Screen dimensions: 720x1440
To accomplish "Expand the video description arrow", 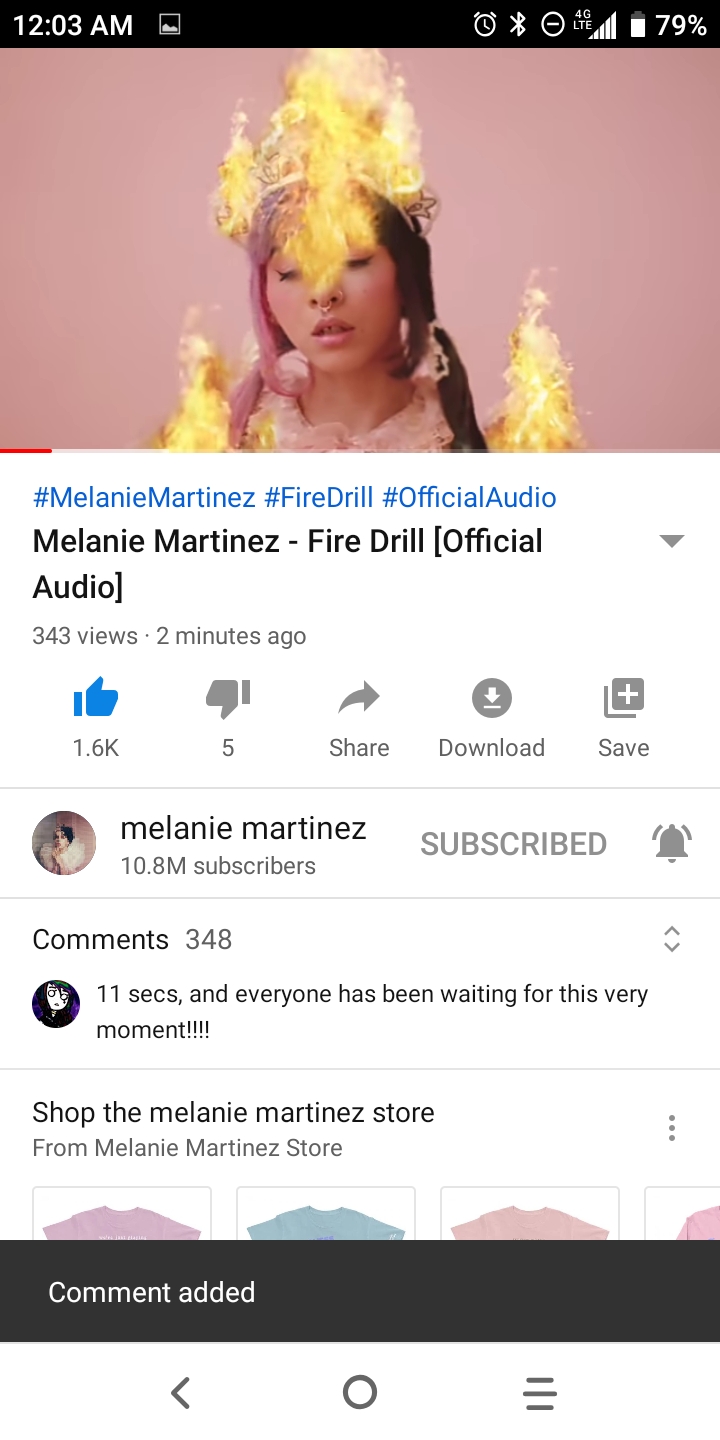I will click(672, 541).
